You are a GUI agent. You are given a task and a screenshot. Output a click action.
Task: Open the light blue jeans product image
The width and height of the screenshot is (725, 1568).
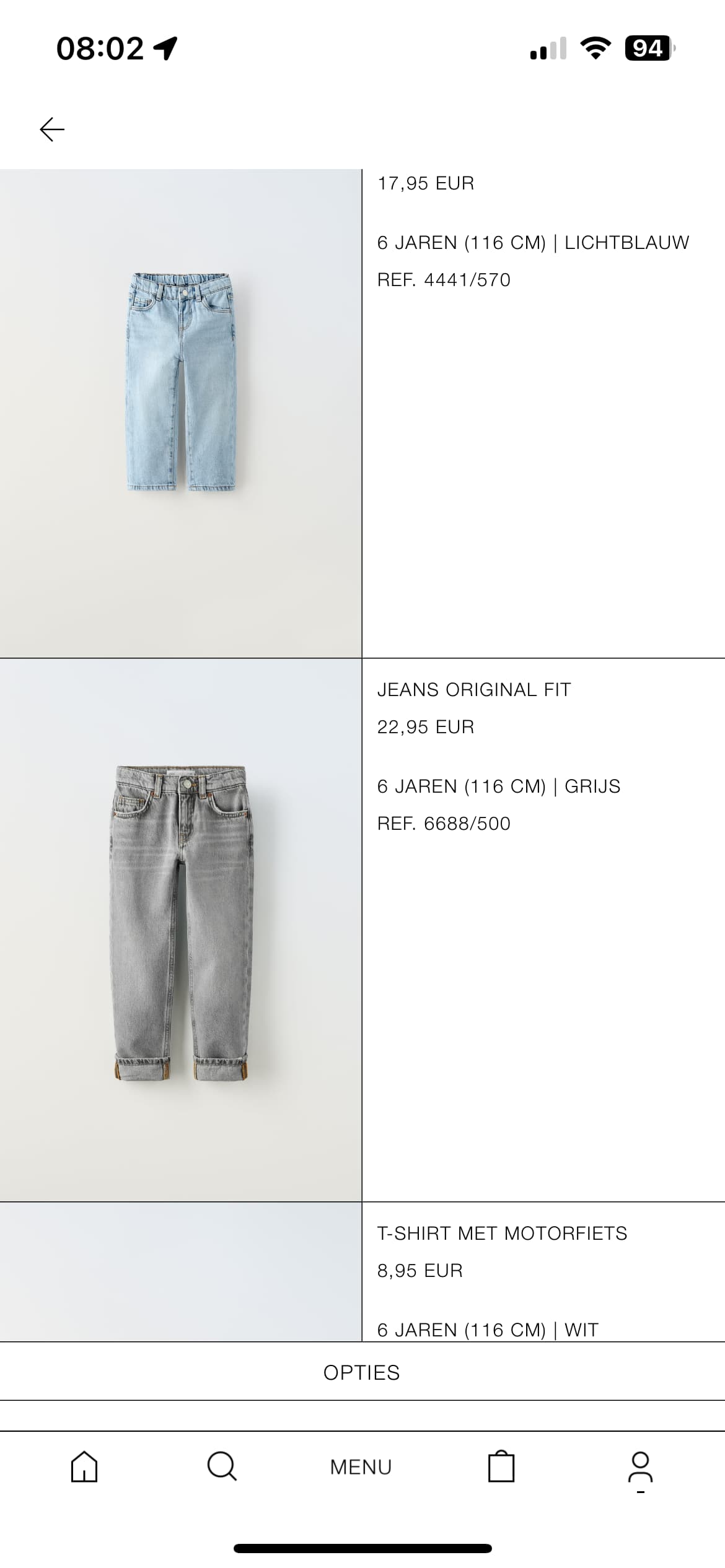pyautogui.click(x=180, y=413)
